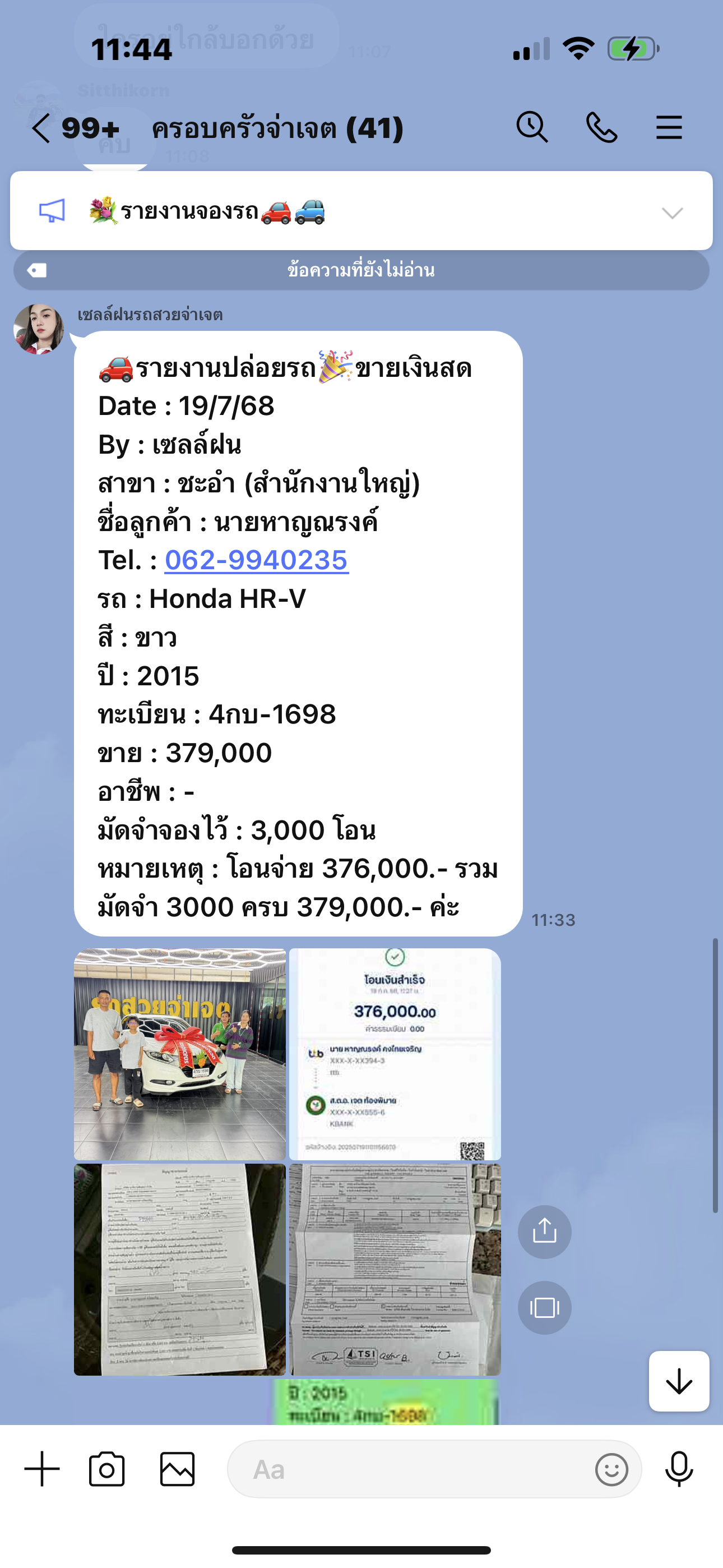Go back to the chat list
This screenshot has height=1568, width=723.
tap(41, 128)
